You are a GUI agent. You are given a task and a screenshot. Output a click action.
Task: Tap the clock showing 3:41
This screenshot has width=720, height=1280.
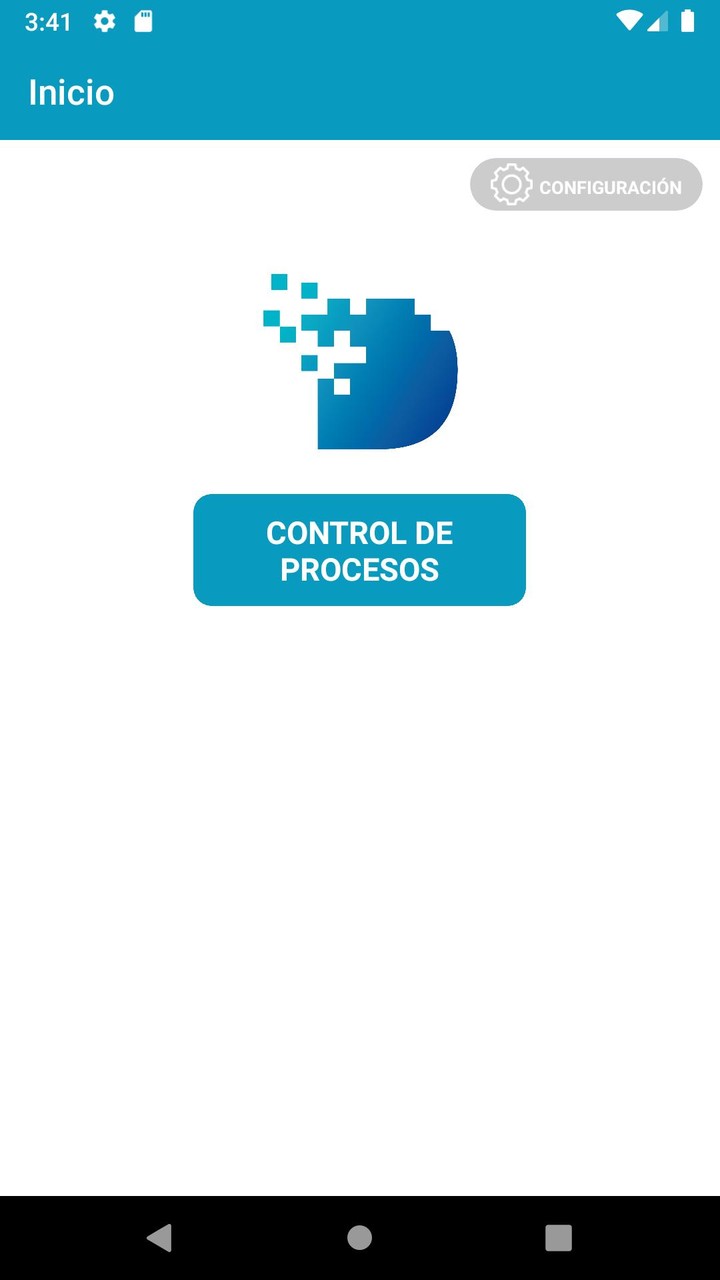48,20
